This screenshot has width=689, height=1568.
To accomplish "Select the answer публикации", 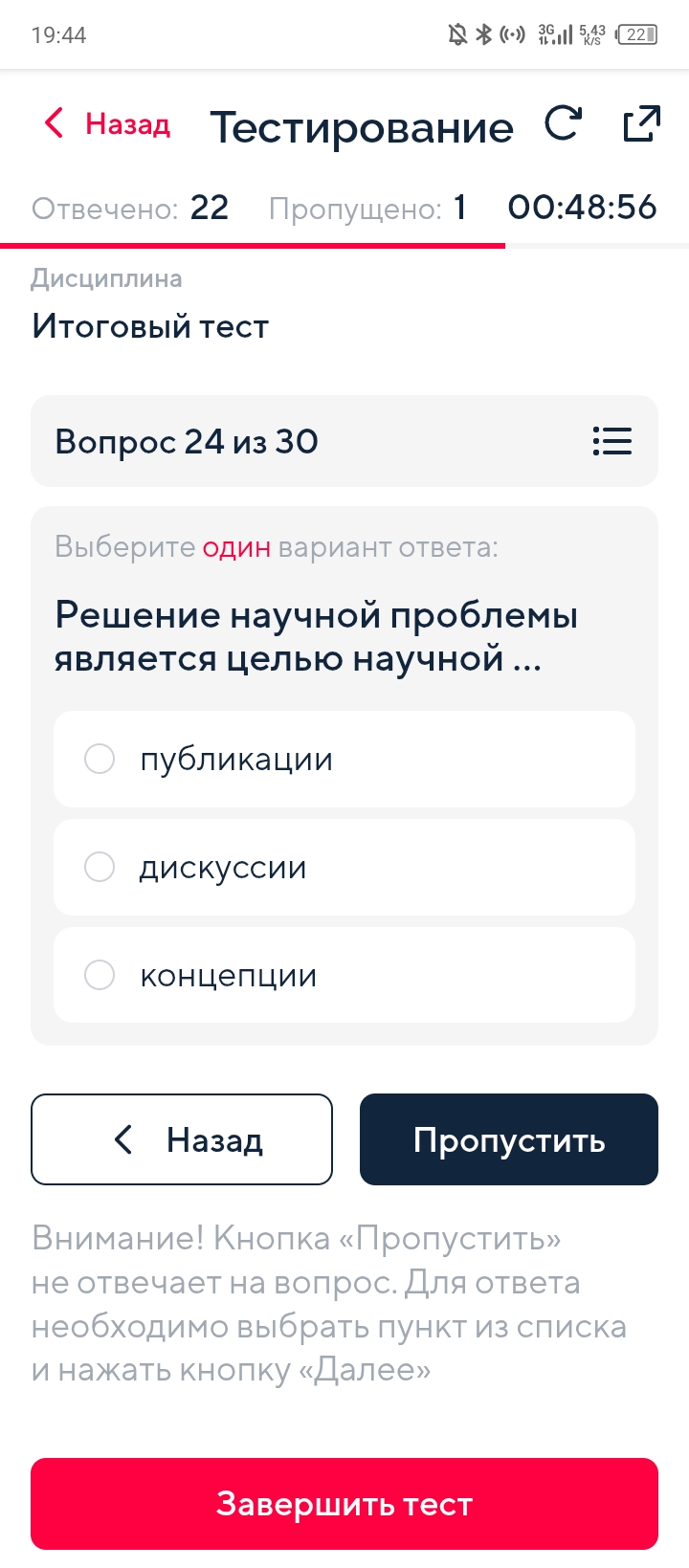I will 344,759.
